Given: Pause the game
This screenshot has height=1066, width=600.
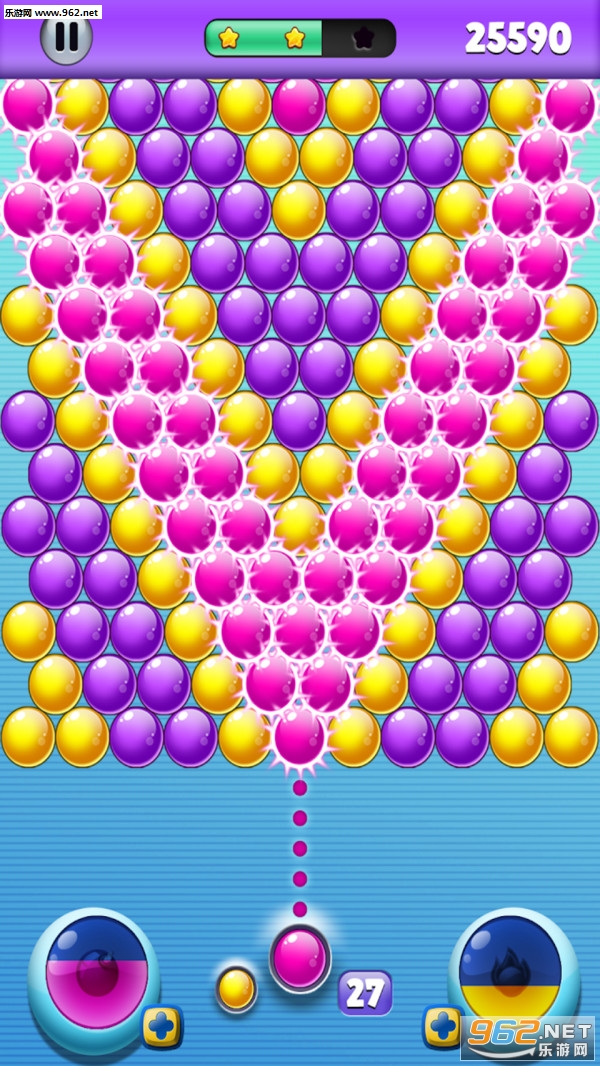Looking at the screenshot, I should coord(66,38).
